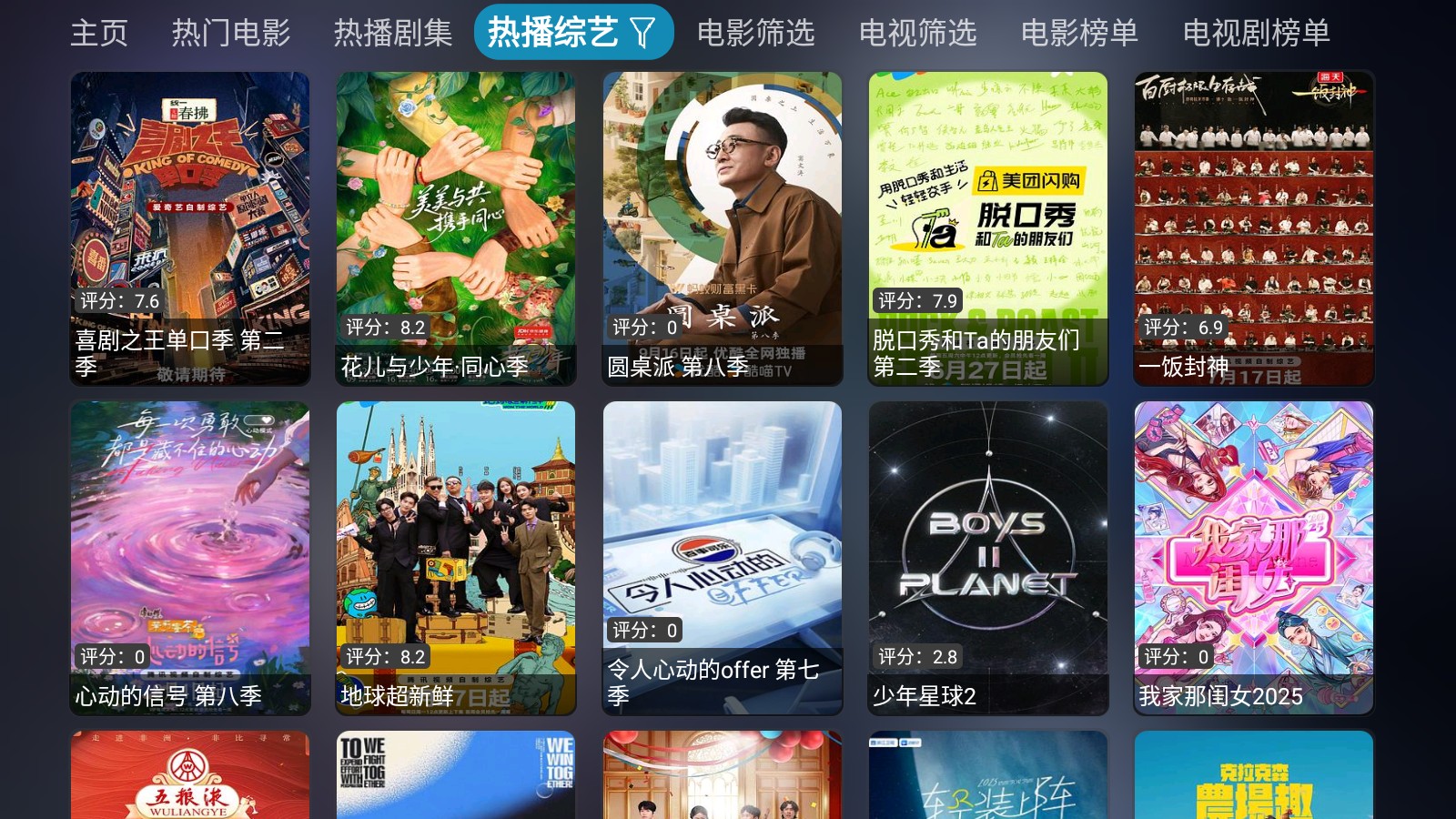View the 电影榜单 tab

point(1079,33)
